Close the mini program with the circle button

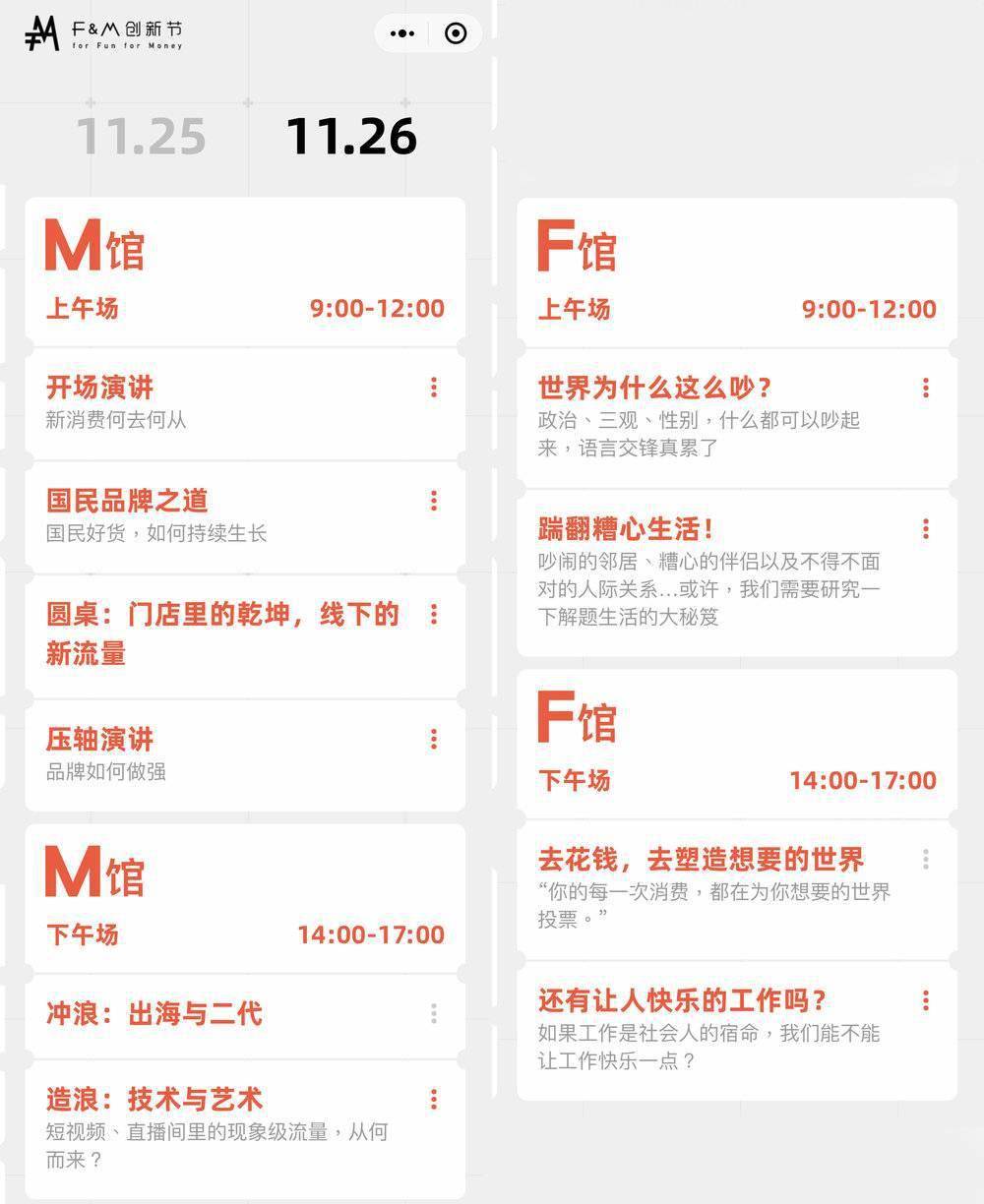[456, 33]
